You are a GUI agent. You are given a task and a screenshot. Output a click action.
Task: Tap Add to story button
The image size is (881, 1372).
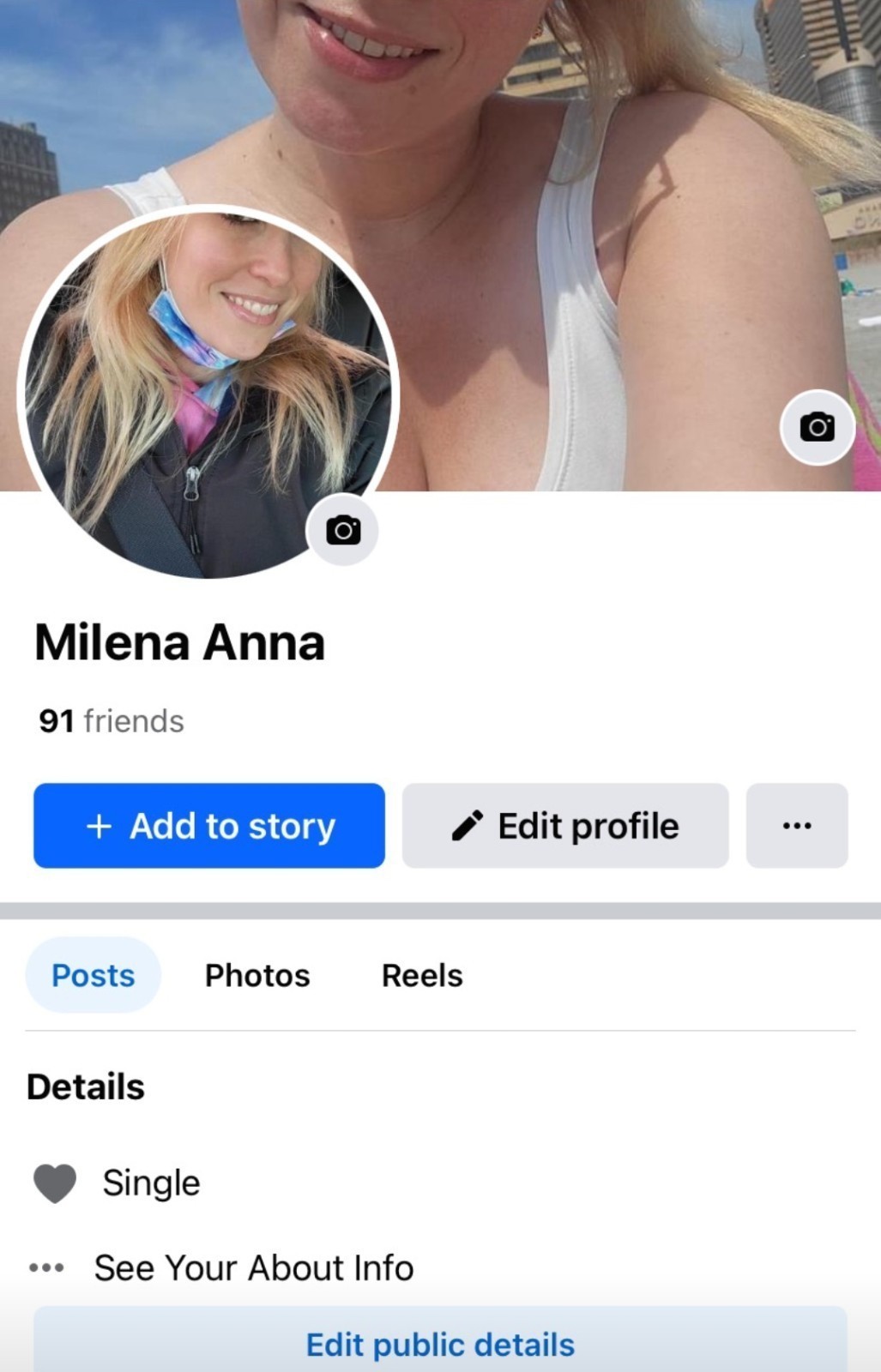(x=209, y=826)
